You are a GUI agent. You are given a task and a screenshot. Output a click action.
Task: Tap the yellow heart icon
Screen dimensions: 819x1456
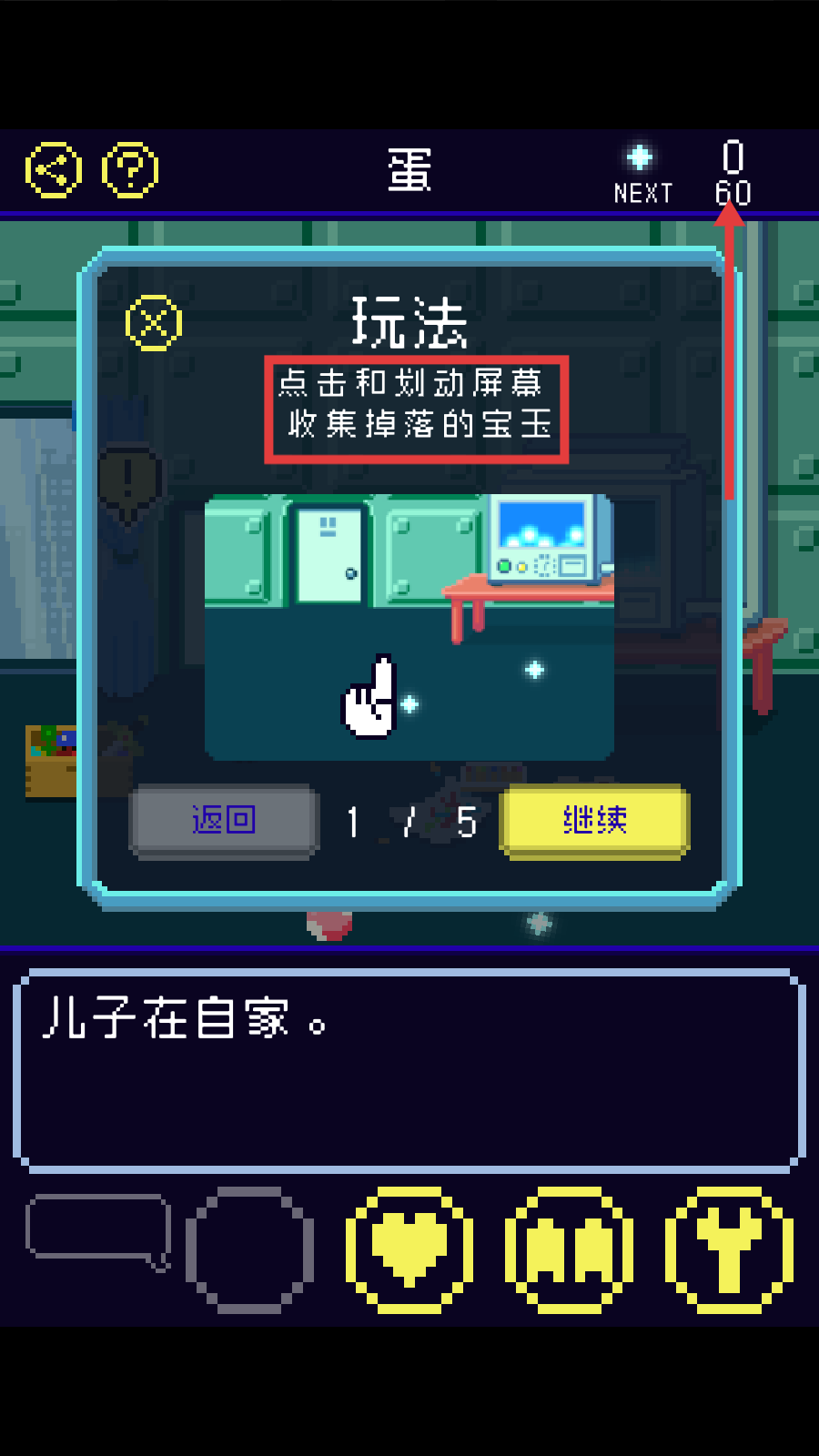409,1249
